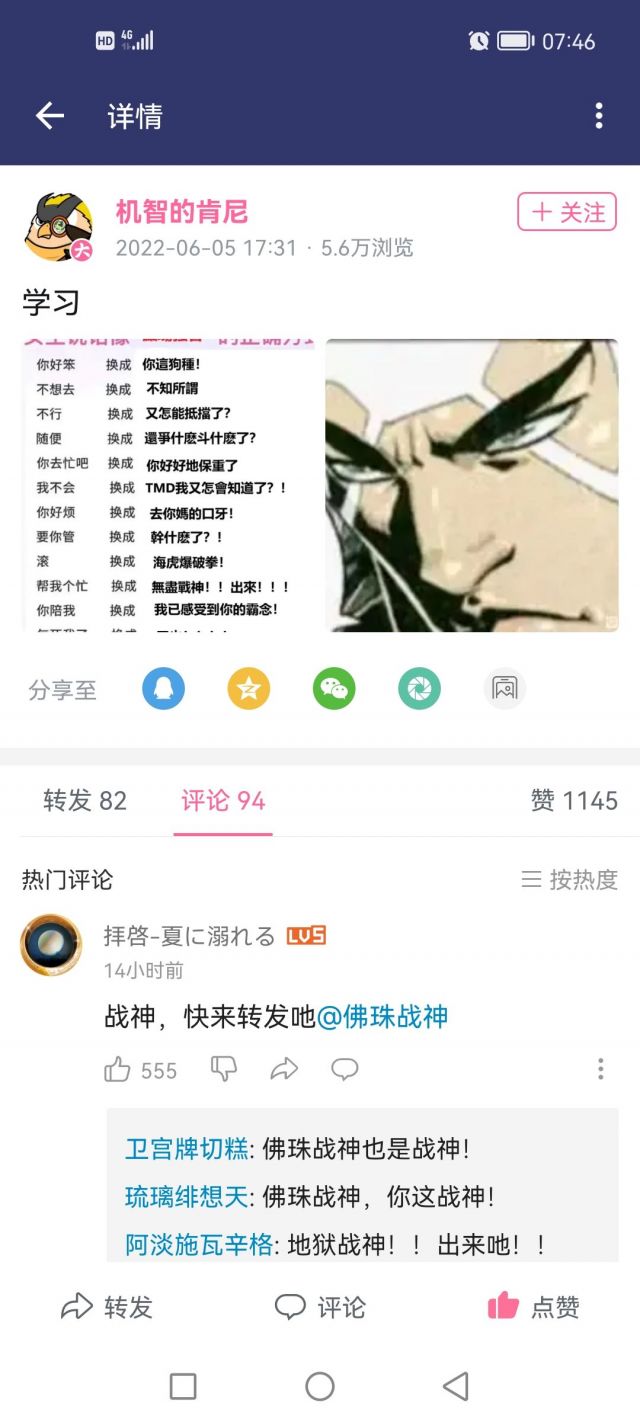
Task: Change comment sorting via 按热度
Action: (570, 880)
